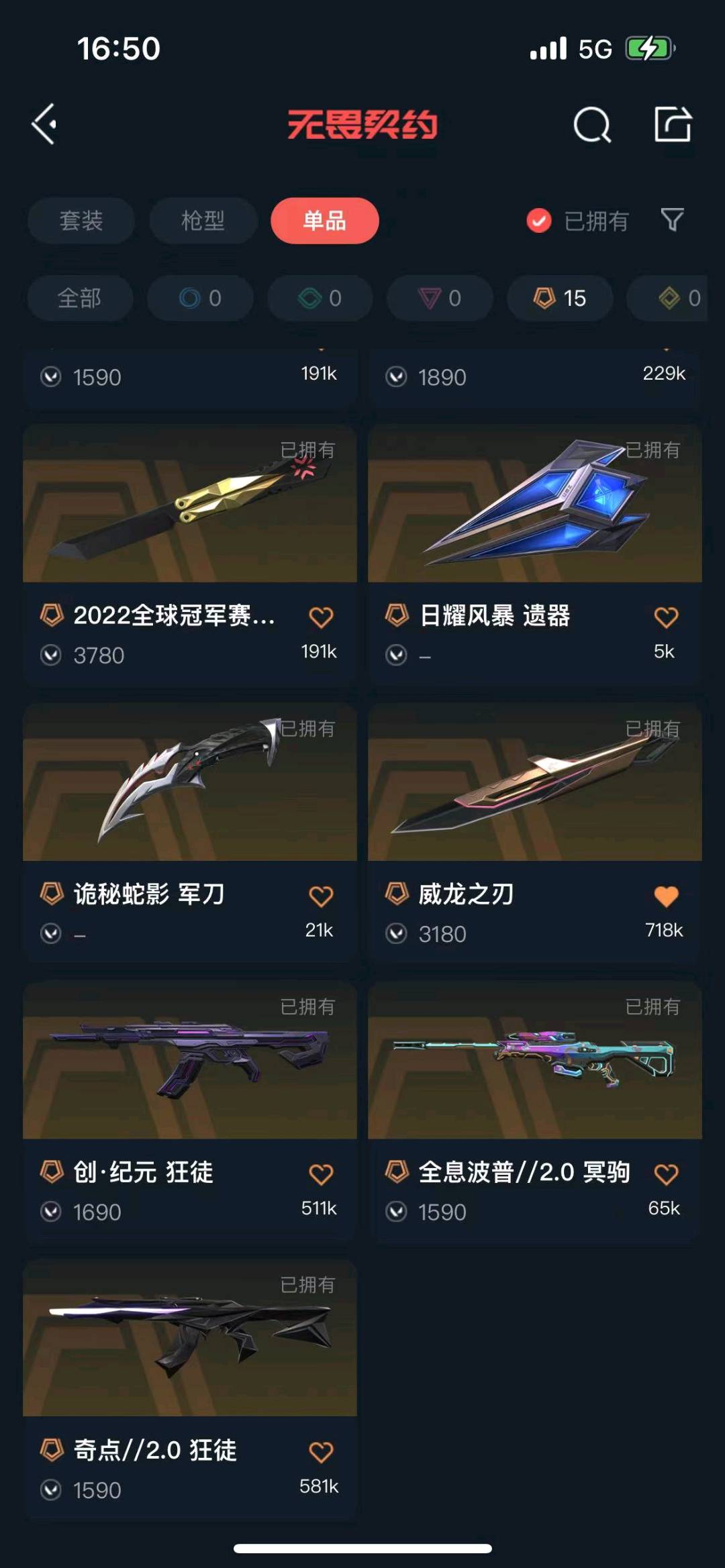Screen dimensions: 725x1568
Task: Toggle the 已拥有 owned filter checkbox
Action: click(539, 221)
